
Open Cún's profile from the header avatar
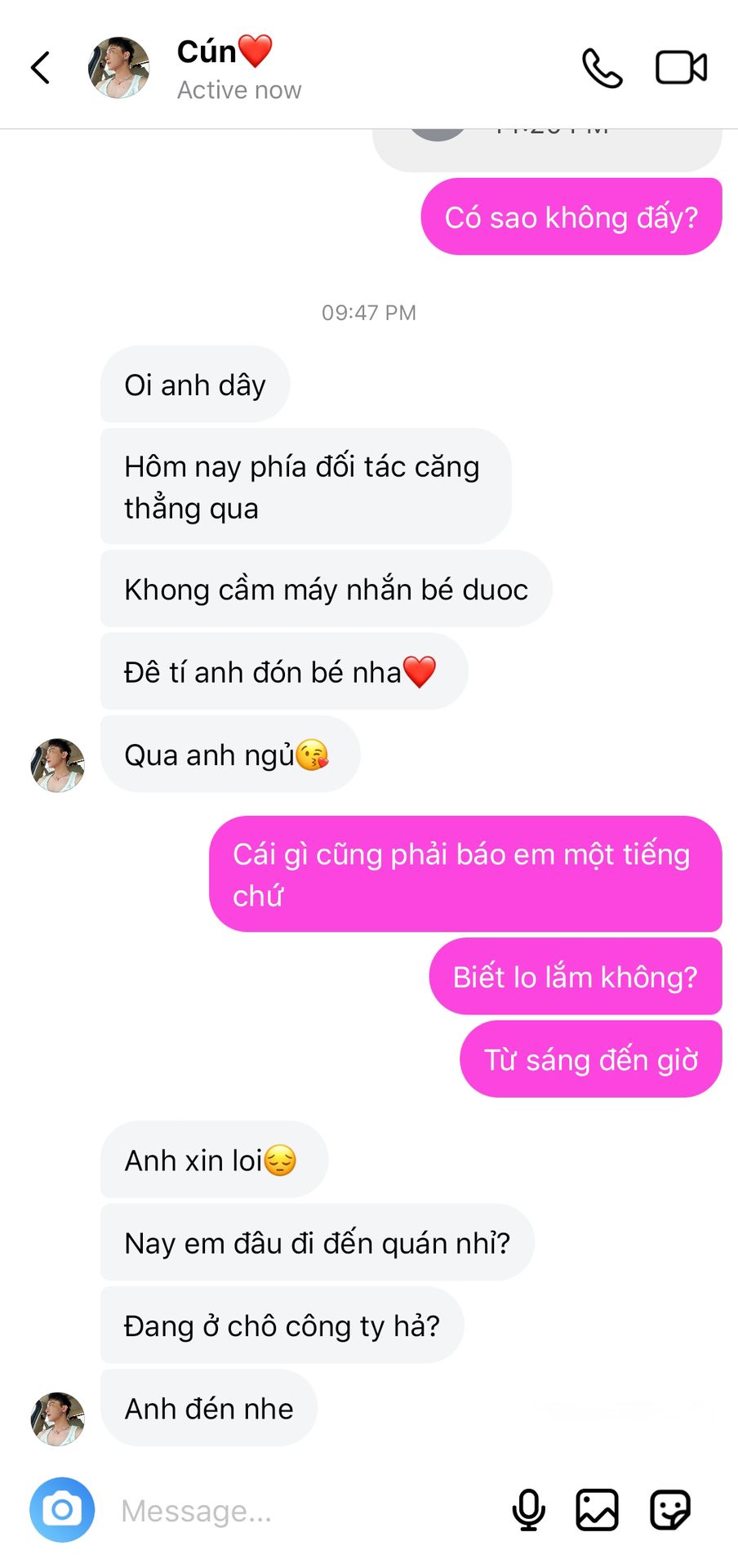tap(119, 68)
